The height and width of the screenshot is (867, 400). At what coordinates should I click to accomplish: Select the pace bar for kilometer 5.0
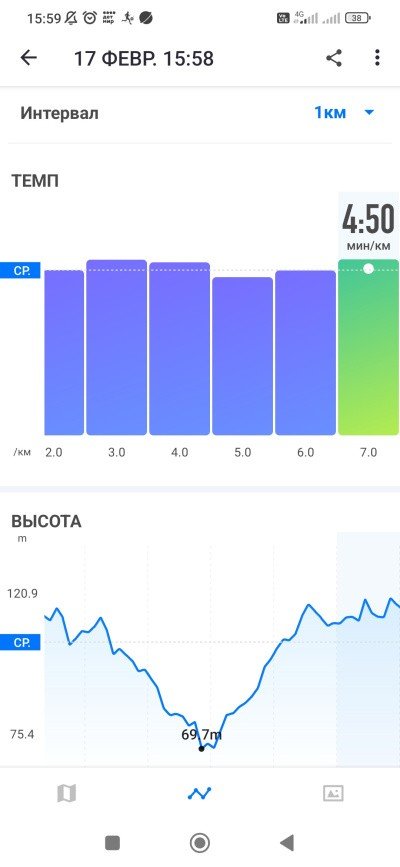(242, 356)
